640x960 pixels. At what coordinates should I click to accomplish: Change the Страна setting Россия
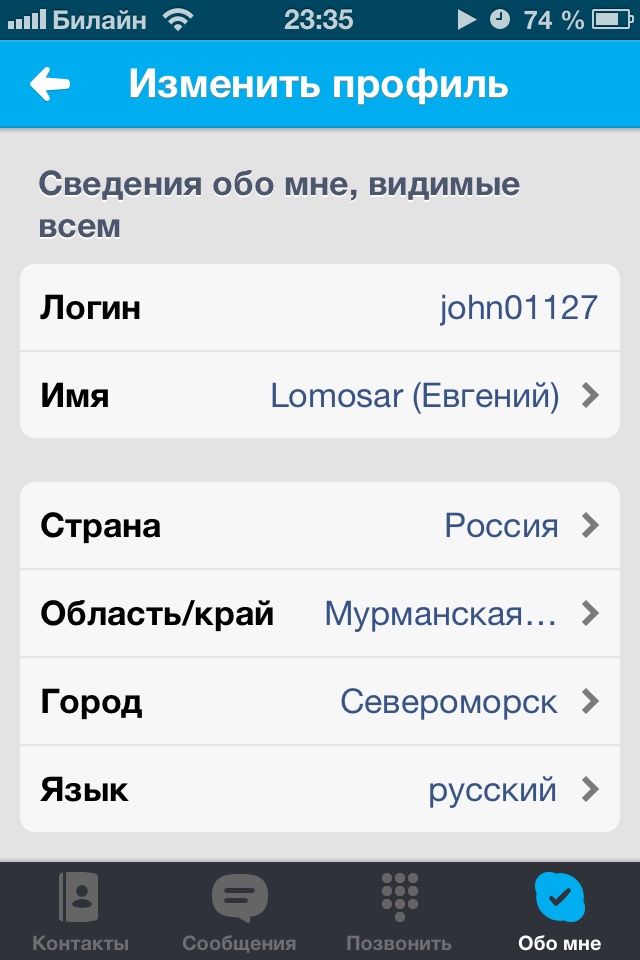(320, 526)
